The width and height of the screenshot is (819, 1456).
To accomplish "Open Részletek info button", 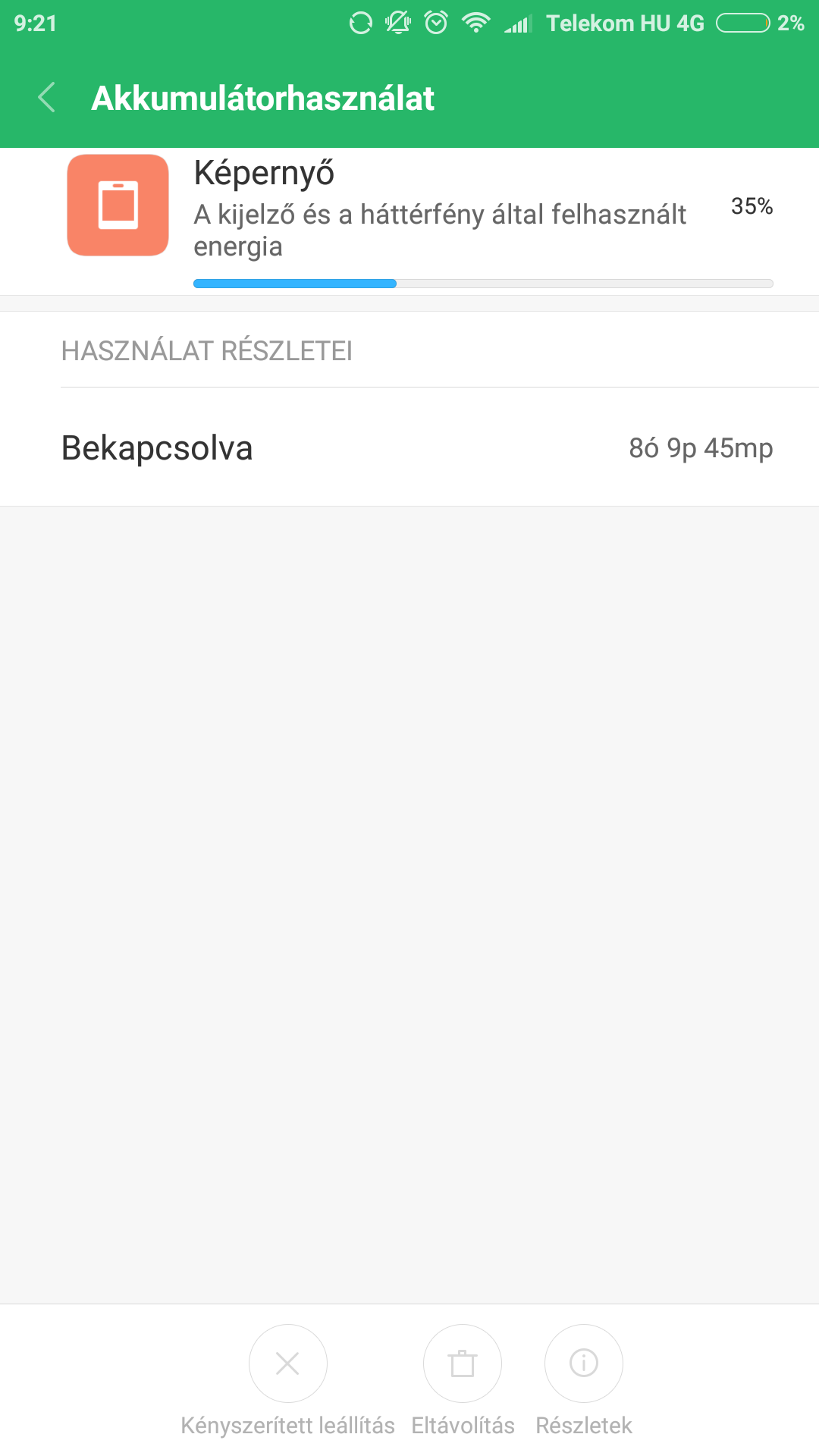I will [x=584, y=1363].
